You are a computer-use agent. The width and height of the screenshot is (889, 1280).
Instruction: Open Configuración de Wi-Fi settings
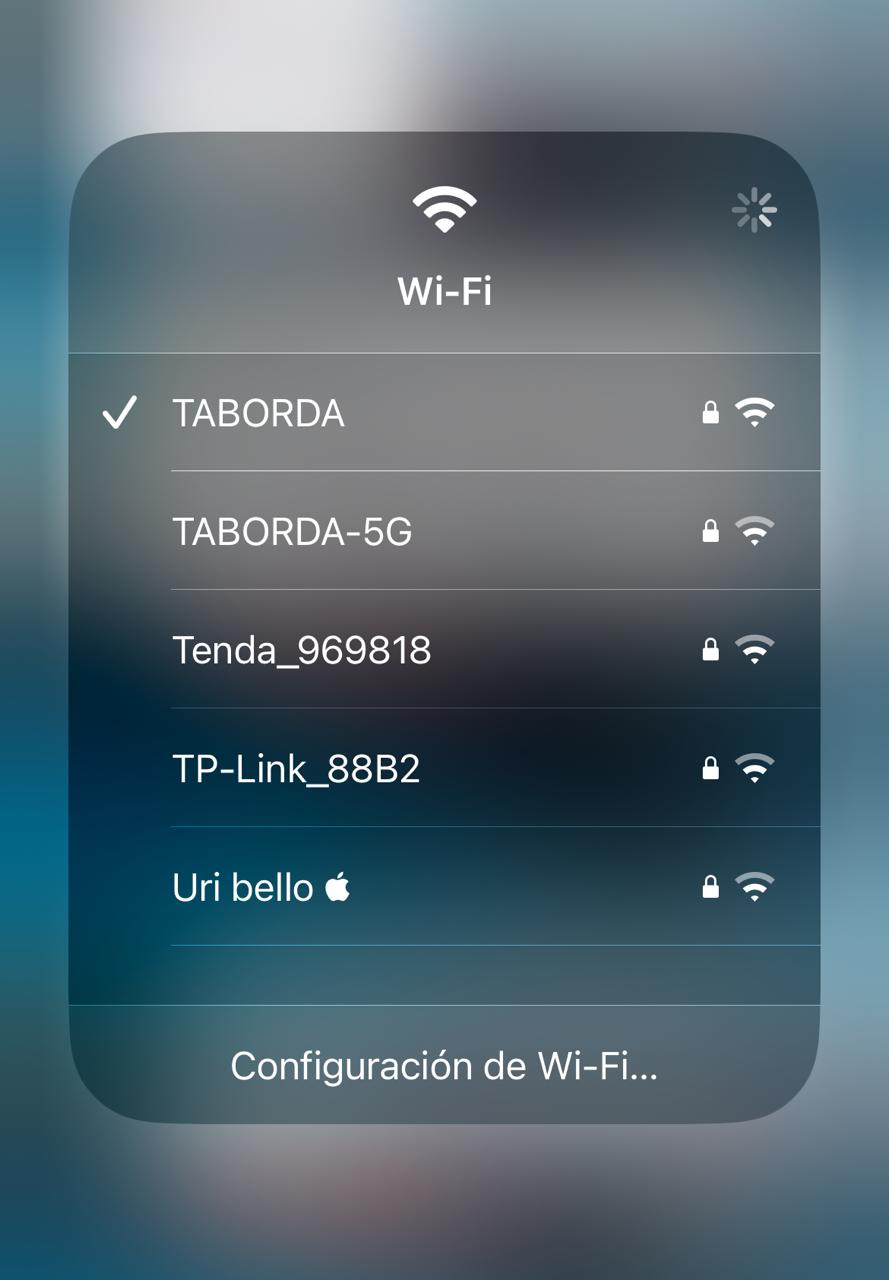(x=444, y=1066)
